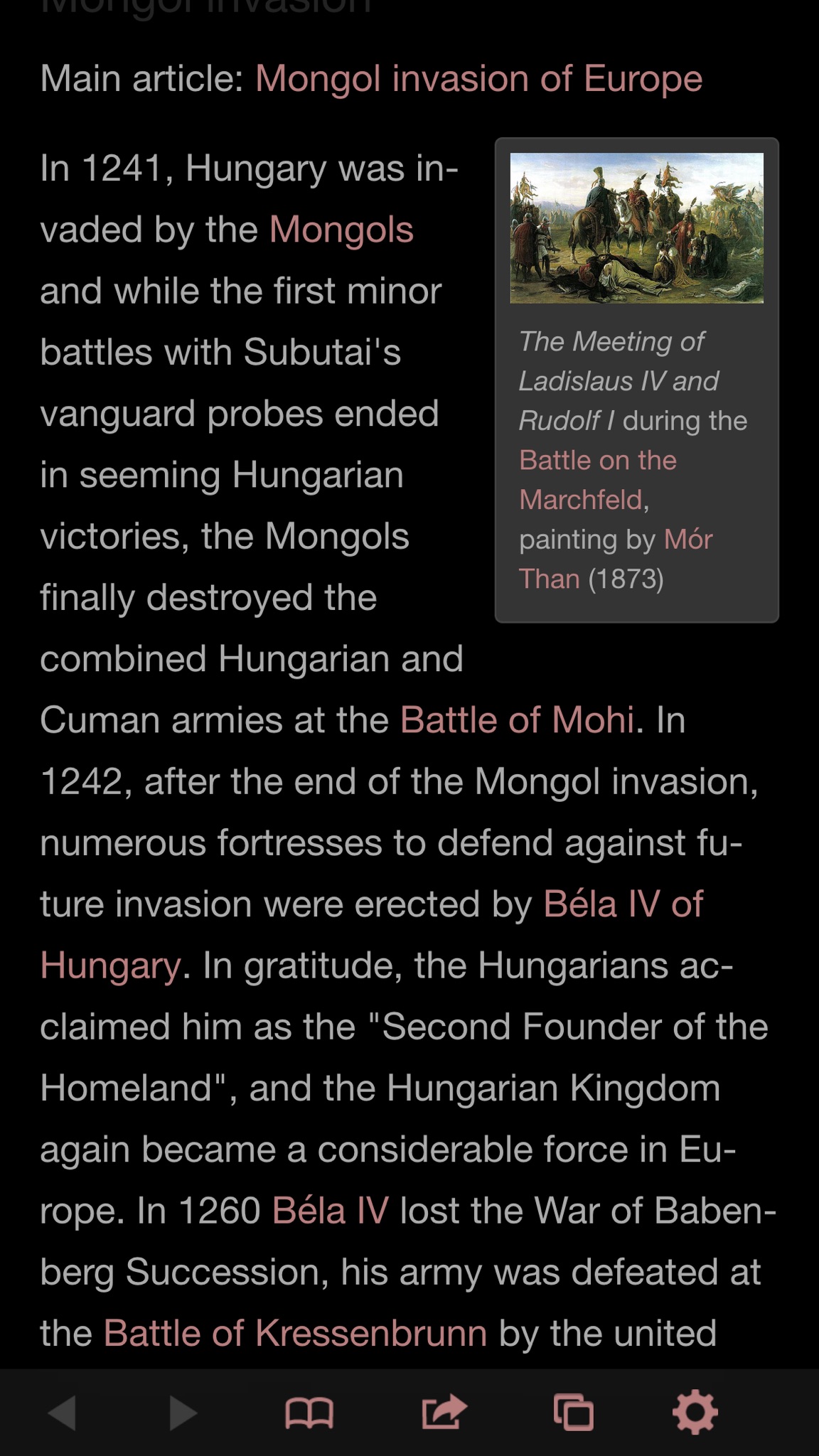Follow the Mongols link
819x1456 pixels.
(341, 230)
